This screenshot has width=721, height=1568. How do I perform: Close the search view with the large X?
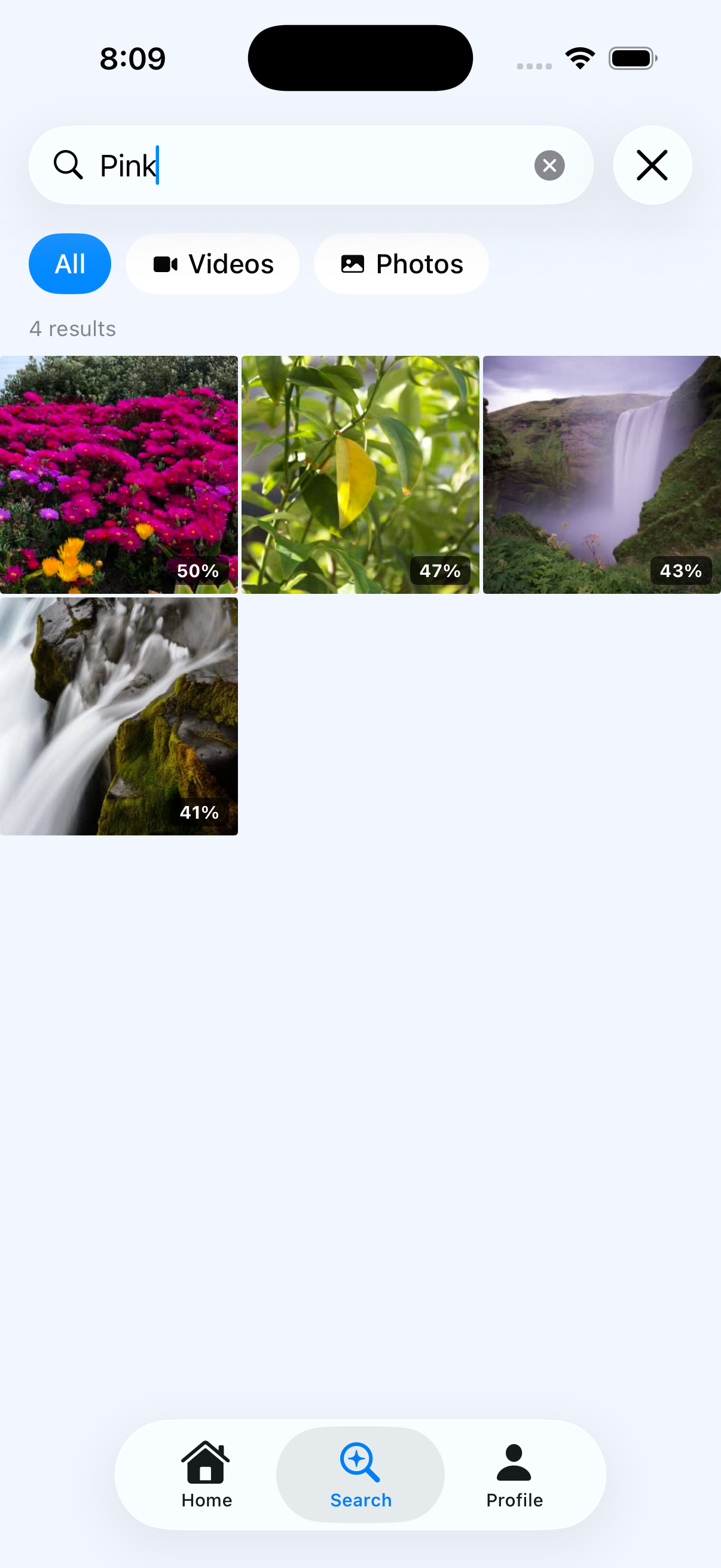(x=652, y=165)
